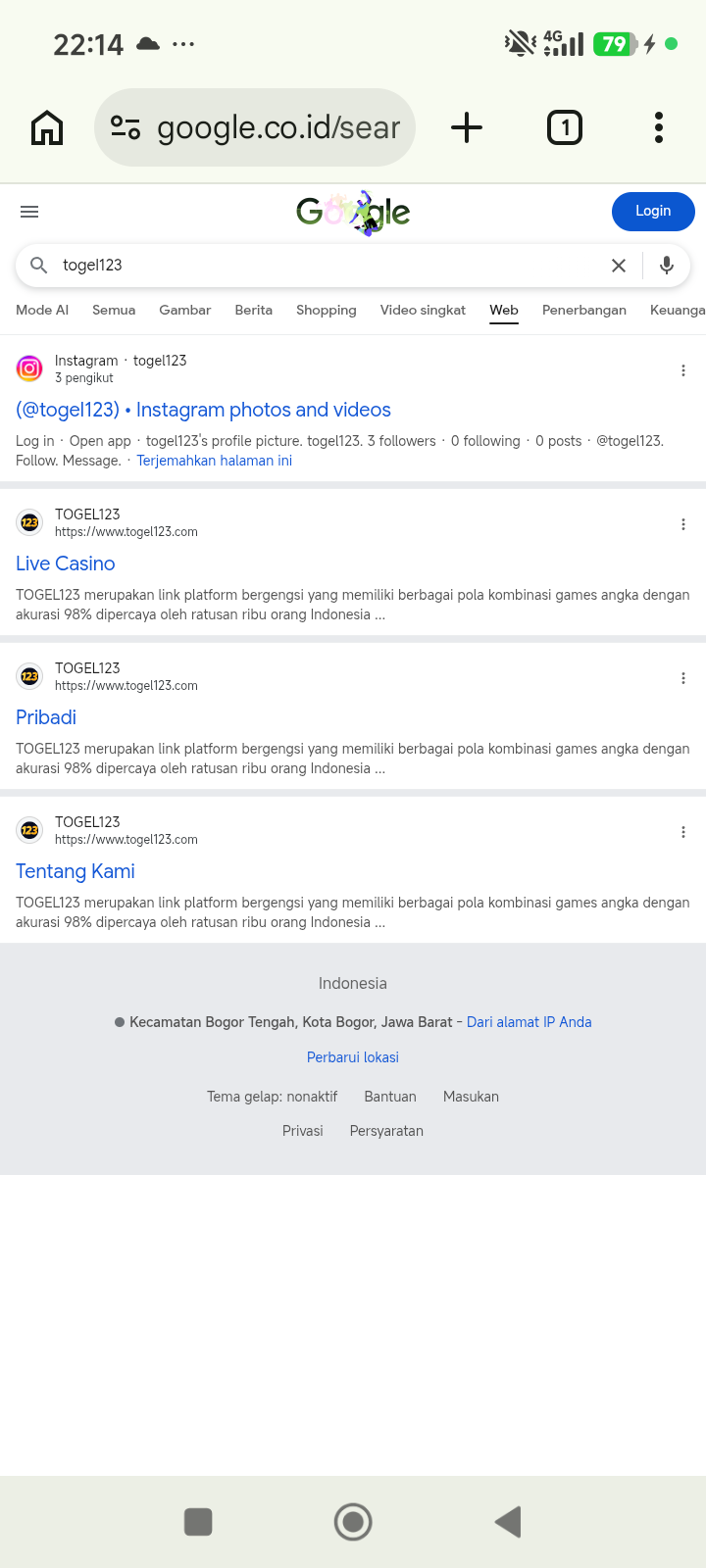Screen dimensions: 706x1568
Task: Switch to the Gambar tab
Action: coord(185,310)
